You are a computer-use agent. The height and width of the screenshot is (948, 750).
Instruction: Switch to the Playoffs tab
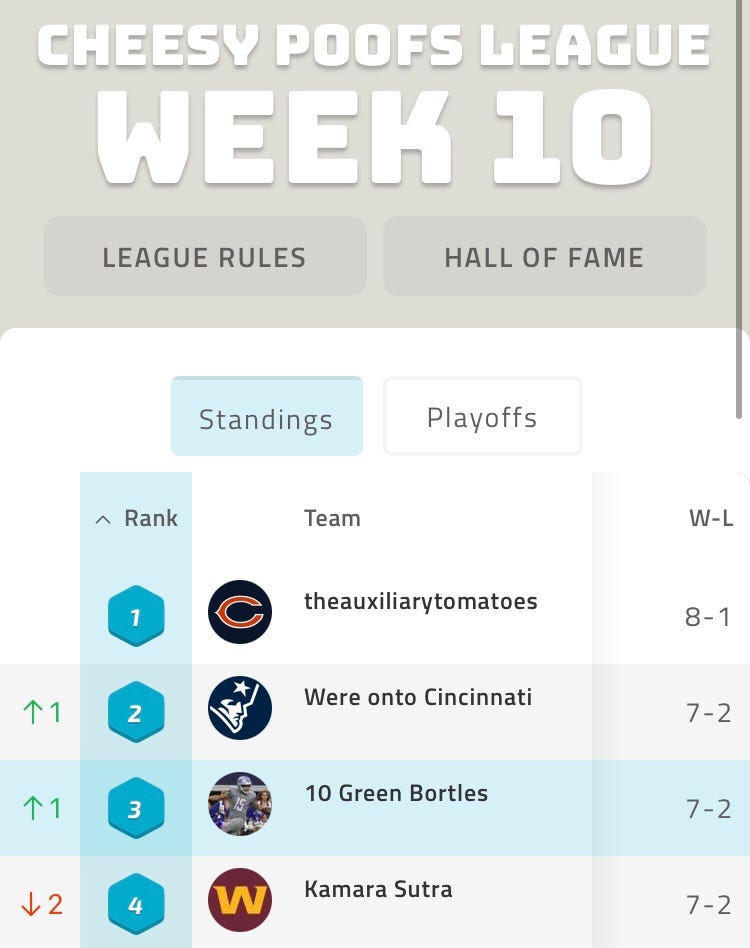coord(483,416)
